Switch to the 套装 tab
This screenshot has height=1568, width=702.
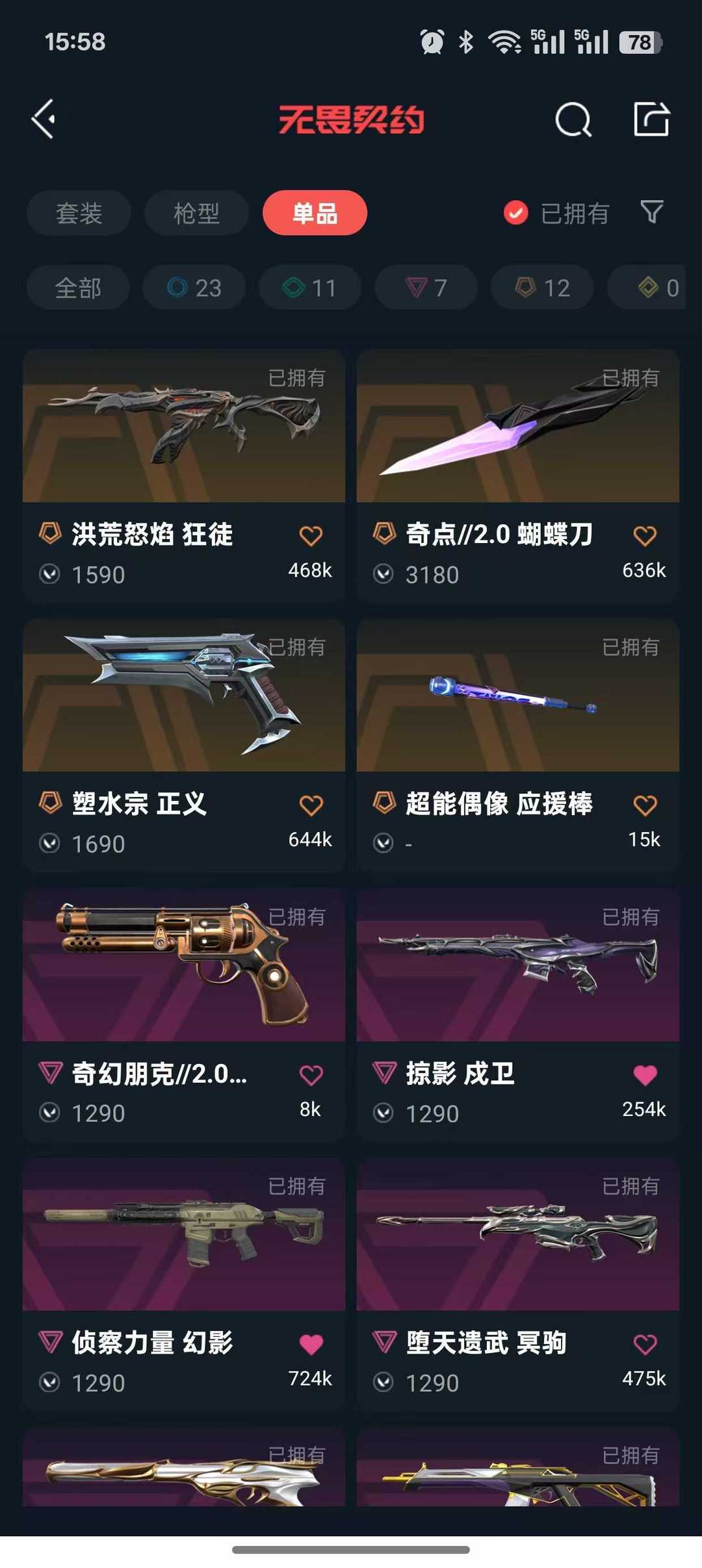tap(78, 212)
